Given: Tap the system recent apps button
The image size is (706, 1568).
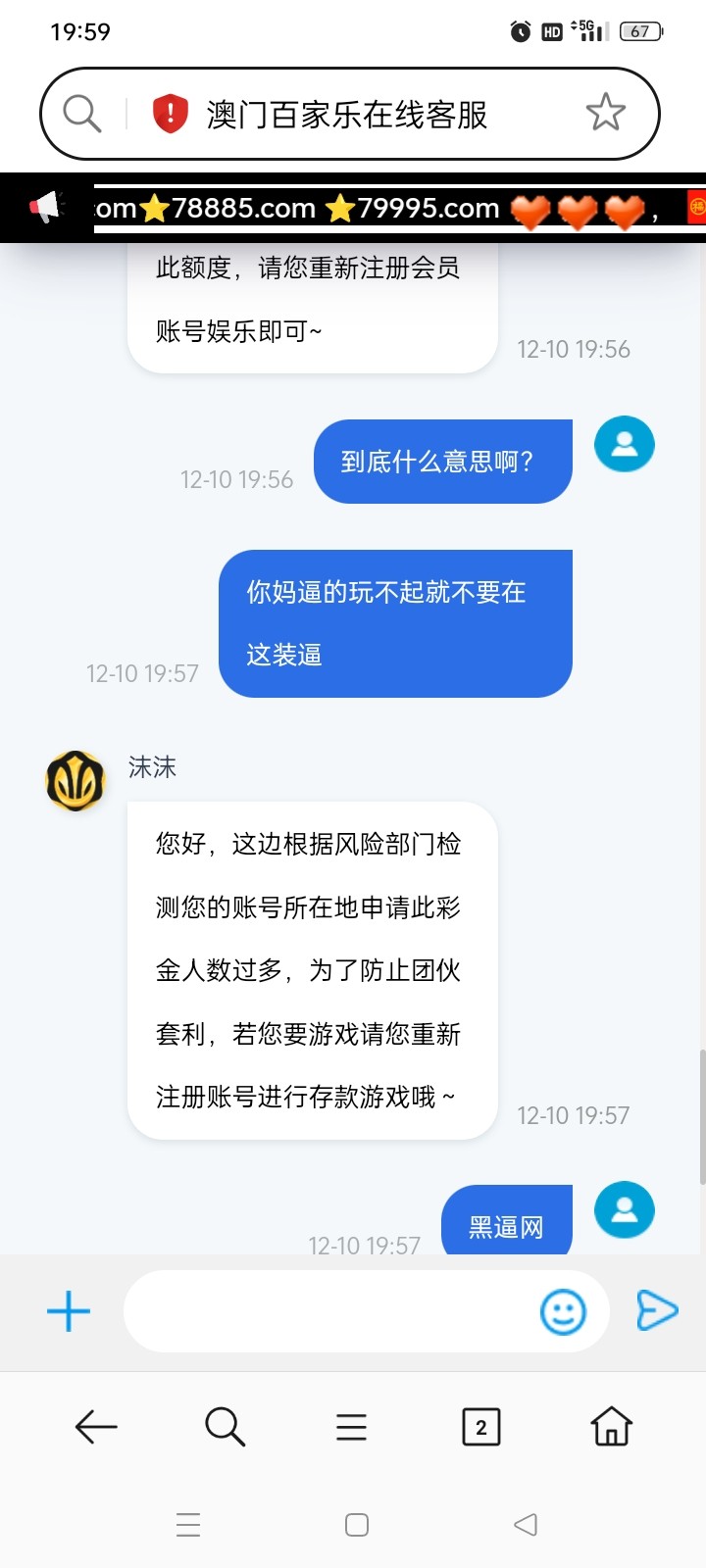Looking at the screenshot, I should [x=188, y=1525].
